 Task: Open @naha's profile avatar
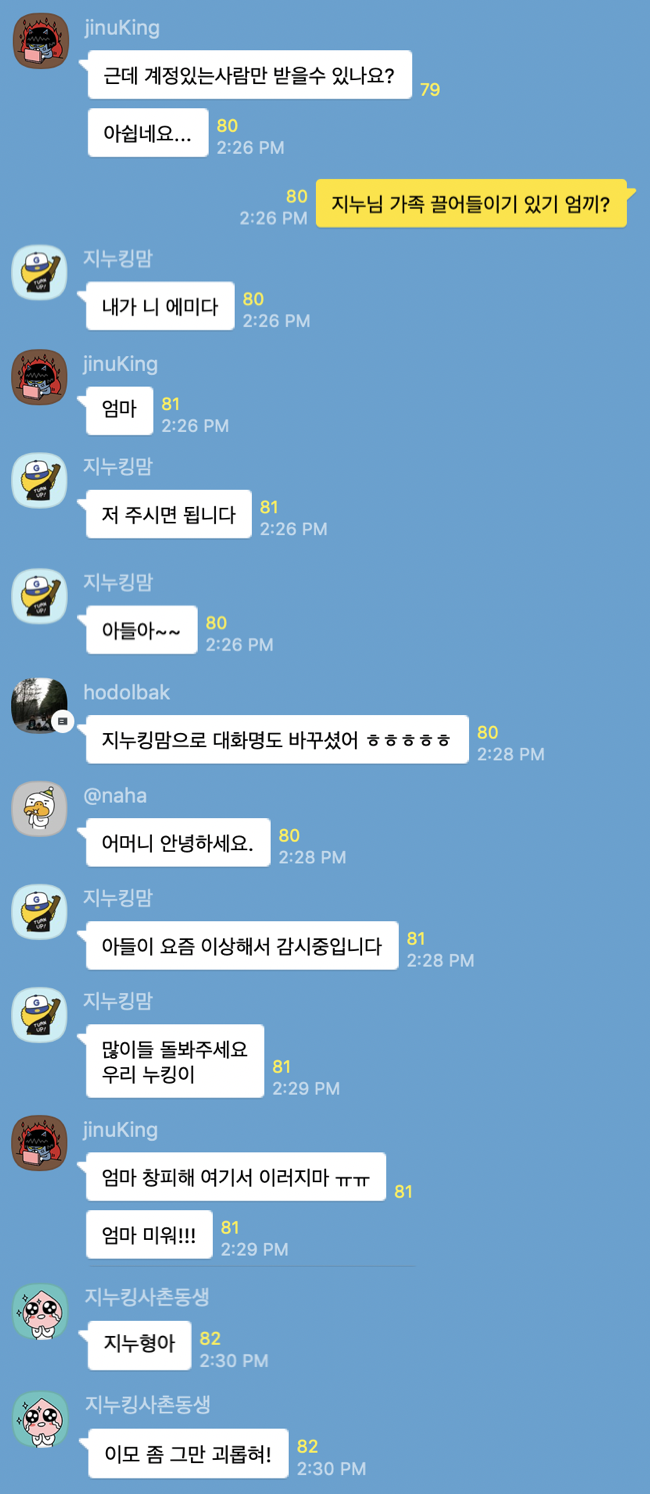(39, 808)
